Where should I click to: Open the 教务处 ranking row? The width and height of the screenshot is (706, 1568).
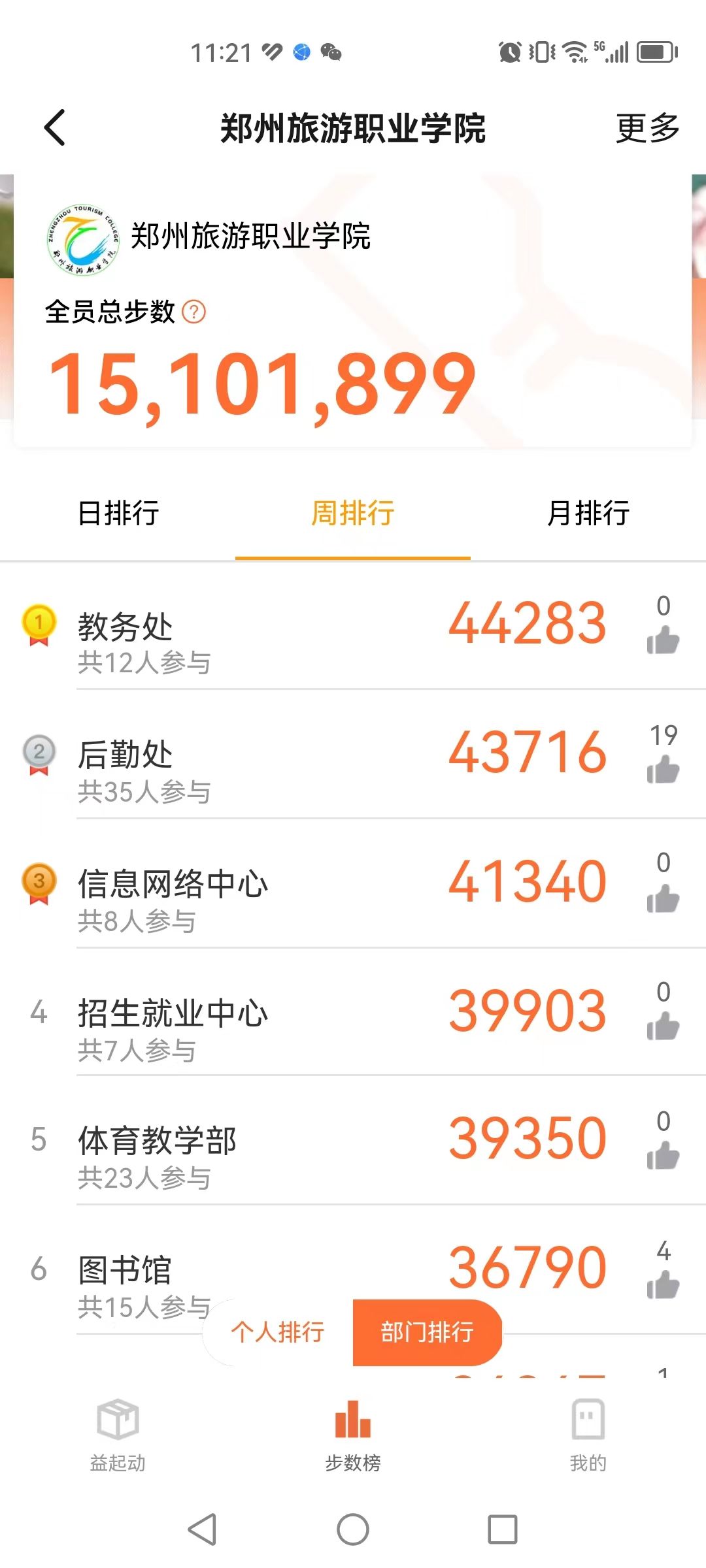point(261,634)
